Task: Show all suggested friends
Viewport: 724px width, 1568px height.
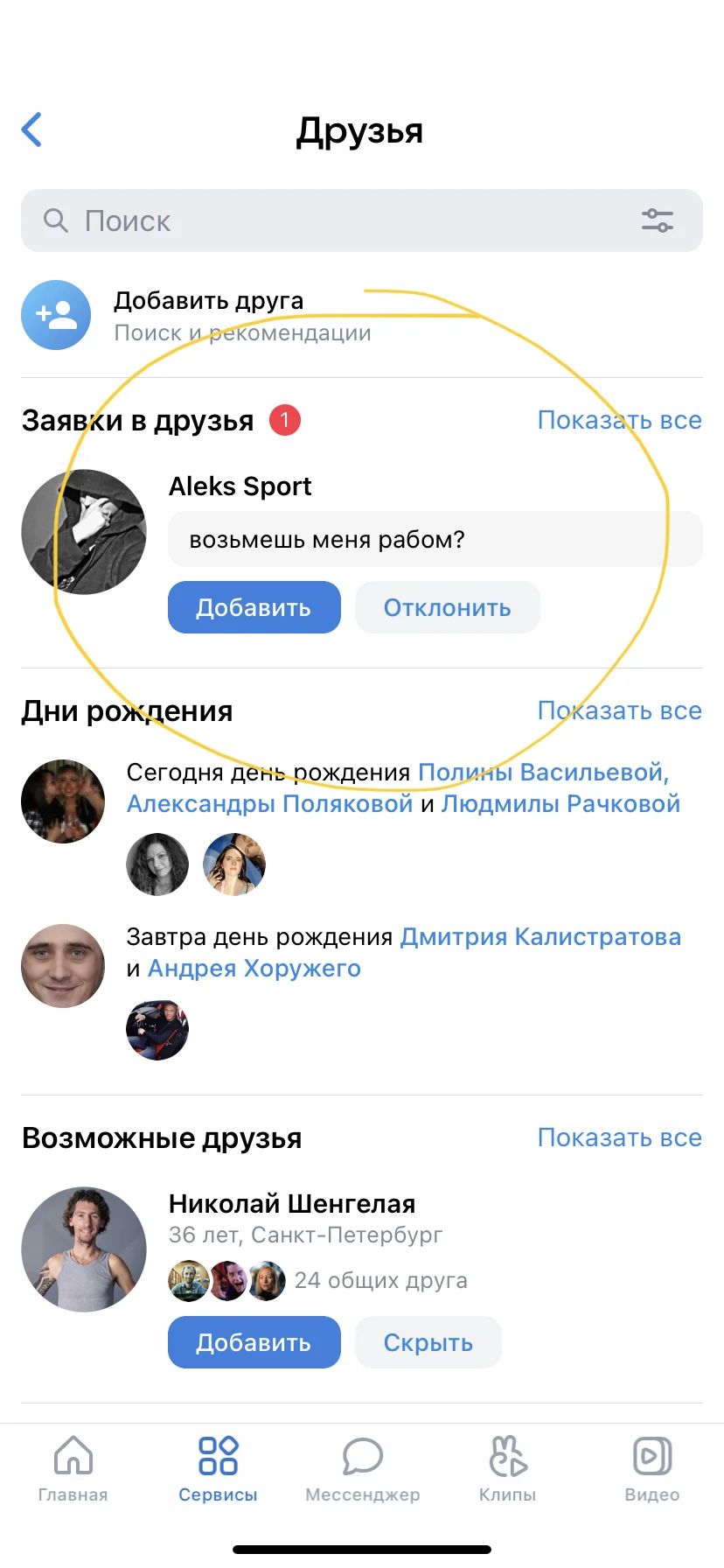Action: (619, 1138)
